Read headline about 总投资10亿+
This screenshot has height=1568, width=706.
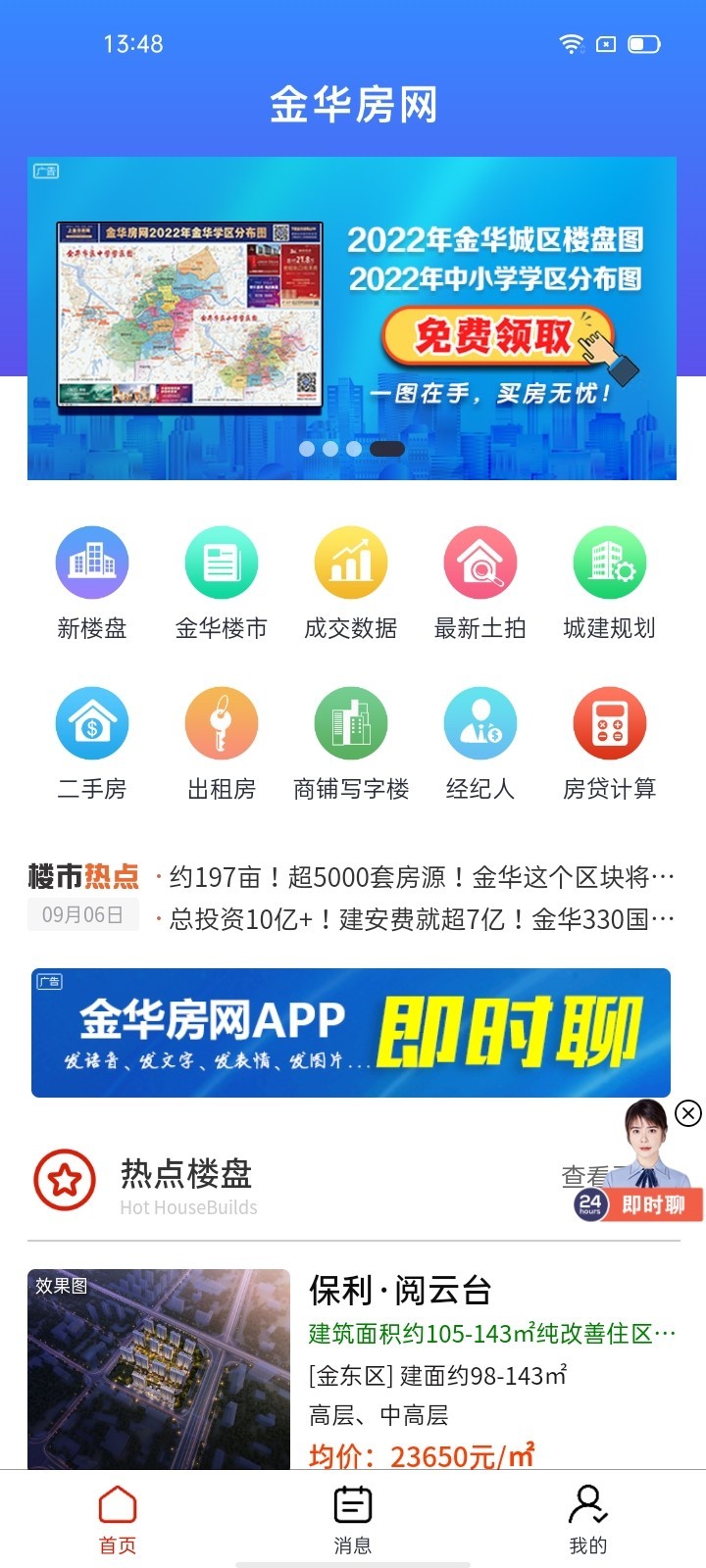(422, 919)
